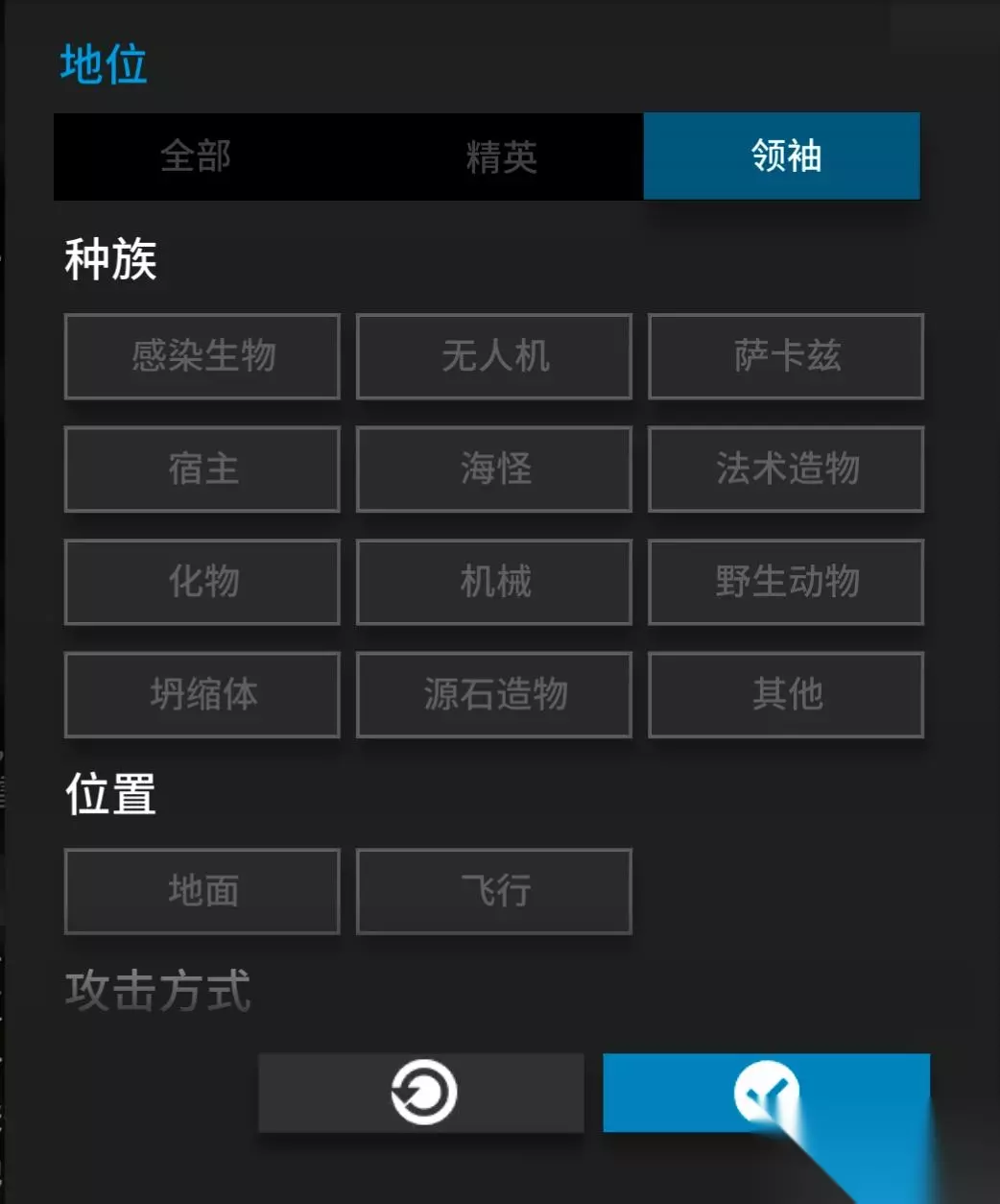Reset all filters with the circular arrow button
This screenshot has height=1204, width=1000.
(x=421, y=1093)
